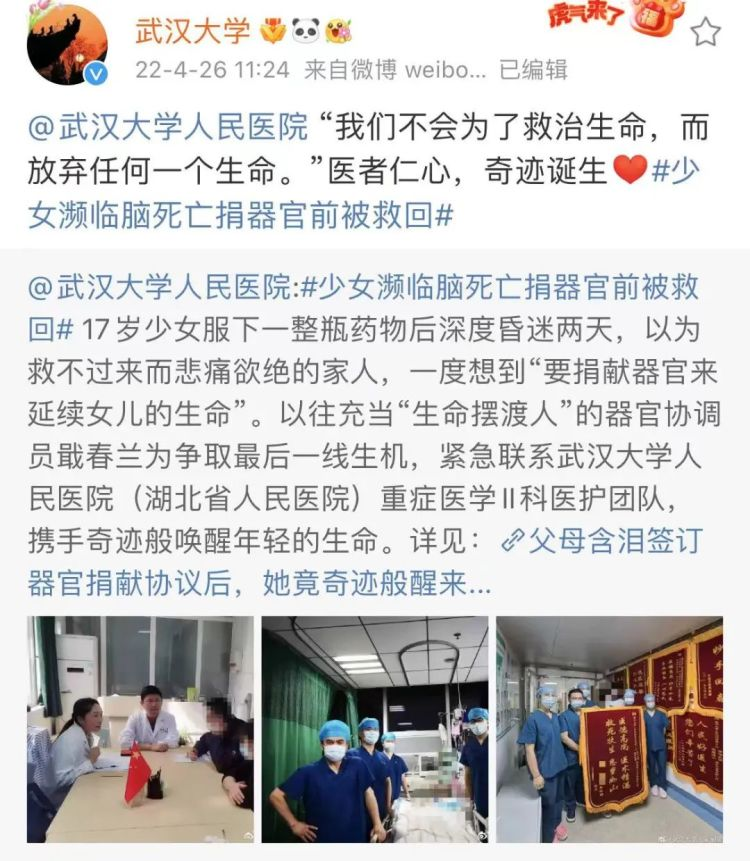Open @武汉大学人民医院 in the reposted card
This screenshot has height=861, width=750.
pos(160,289)
